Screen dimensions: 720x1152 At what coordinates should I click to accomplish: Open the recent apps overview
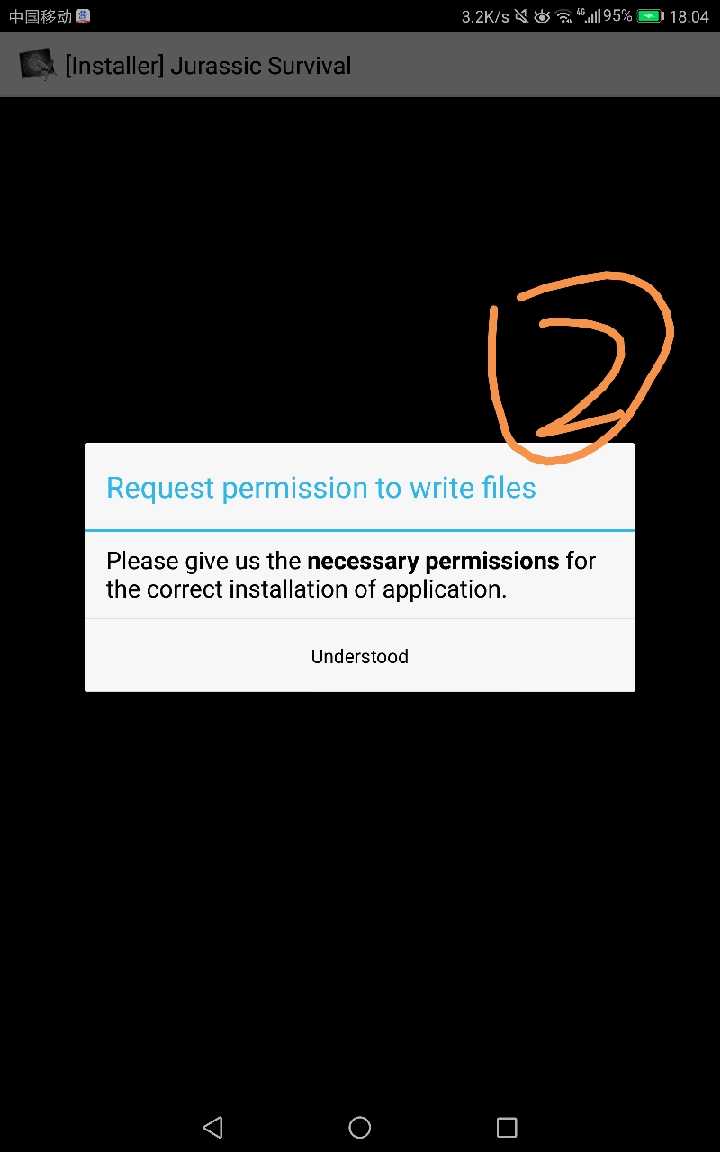(507, 1127)
